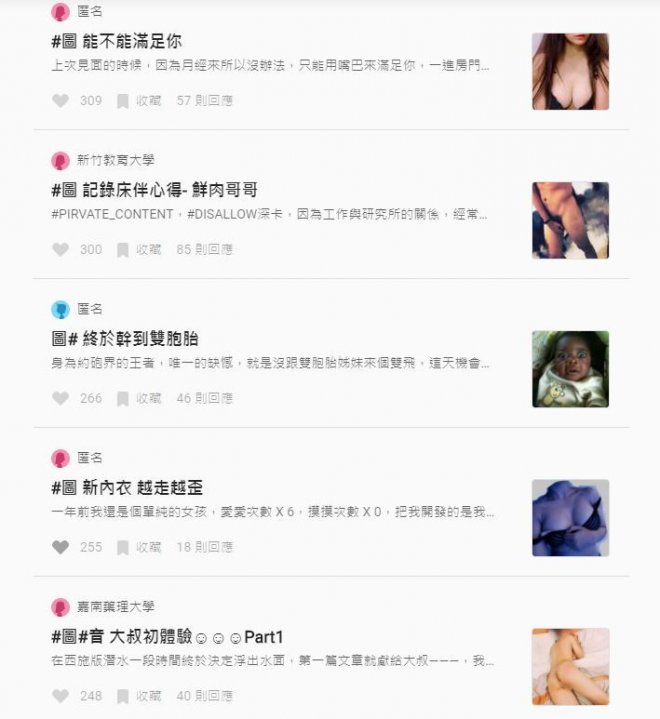Like the post showing 300 likes
660x719 pixels.
click(x=60, y=249)
